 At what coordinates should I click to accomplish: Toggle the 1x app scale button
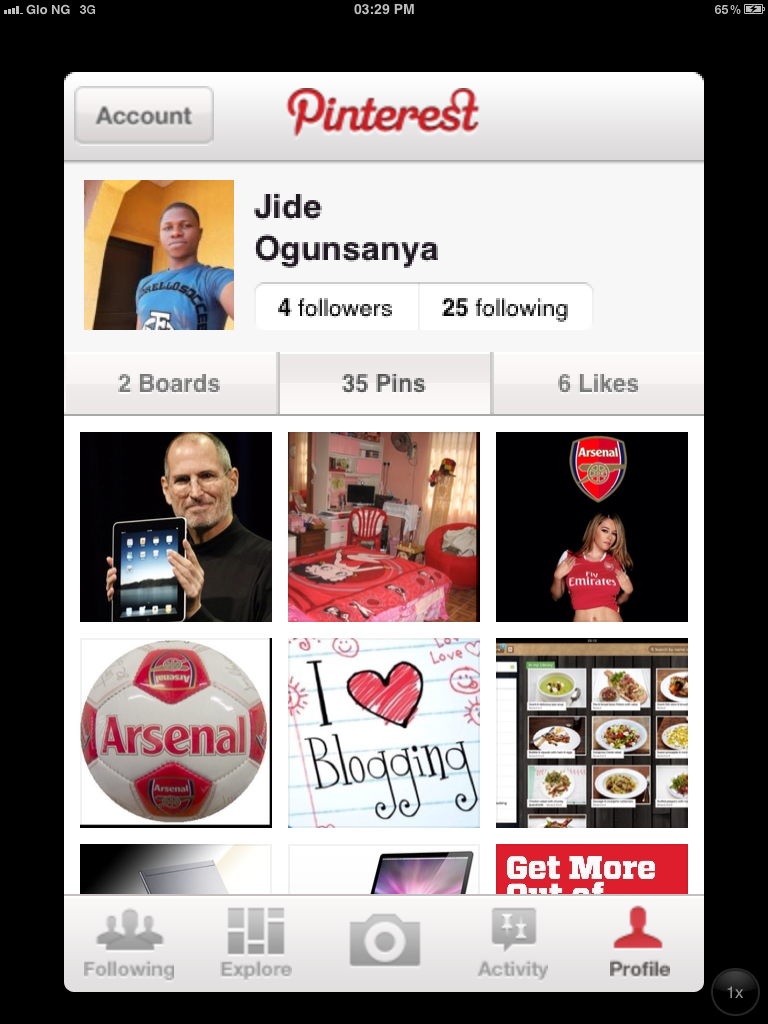735,993
